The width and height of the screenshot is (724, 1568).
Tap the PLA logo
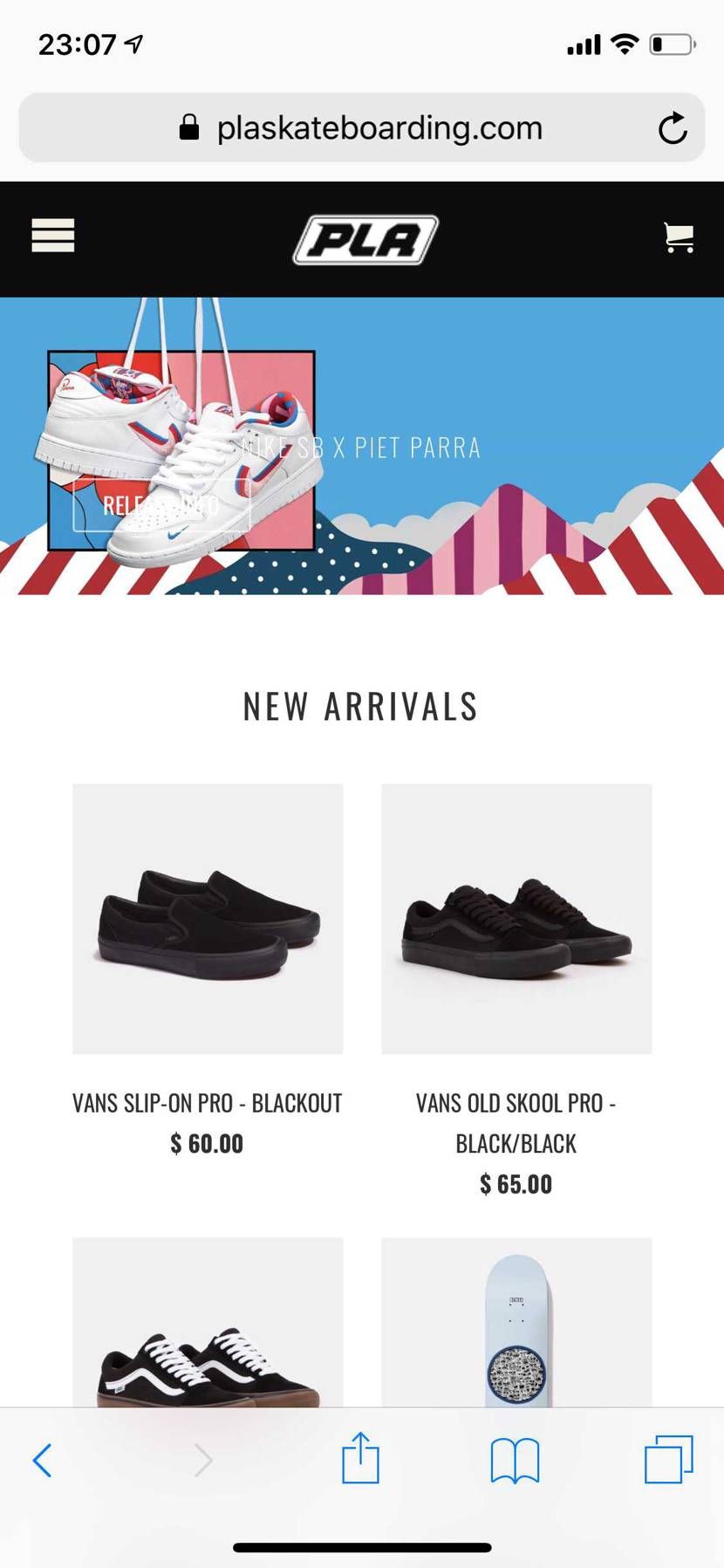[365, 240]
